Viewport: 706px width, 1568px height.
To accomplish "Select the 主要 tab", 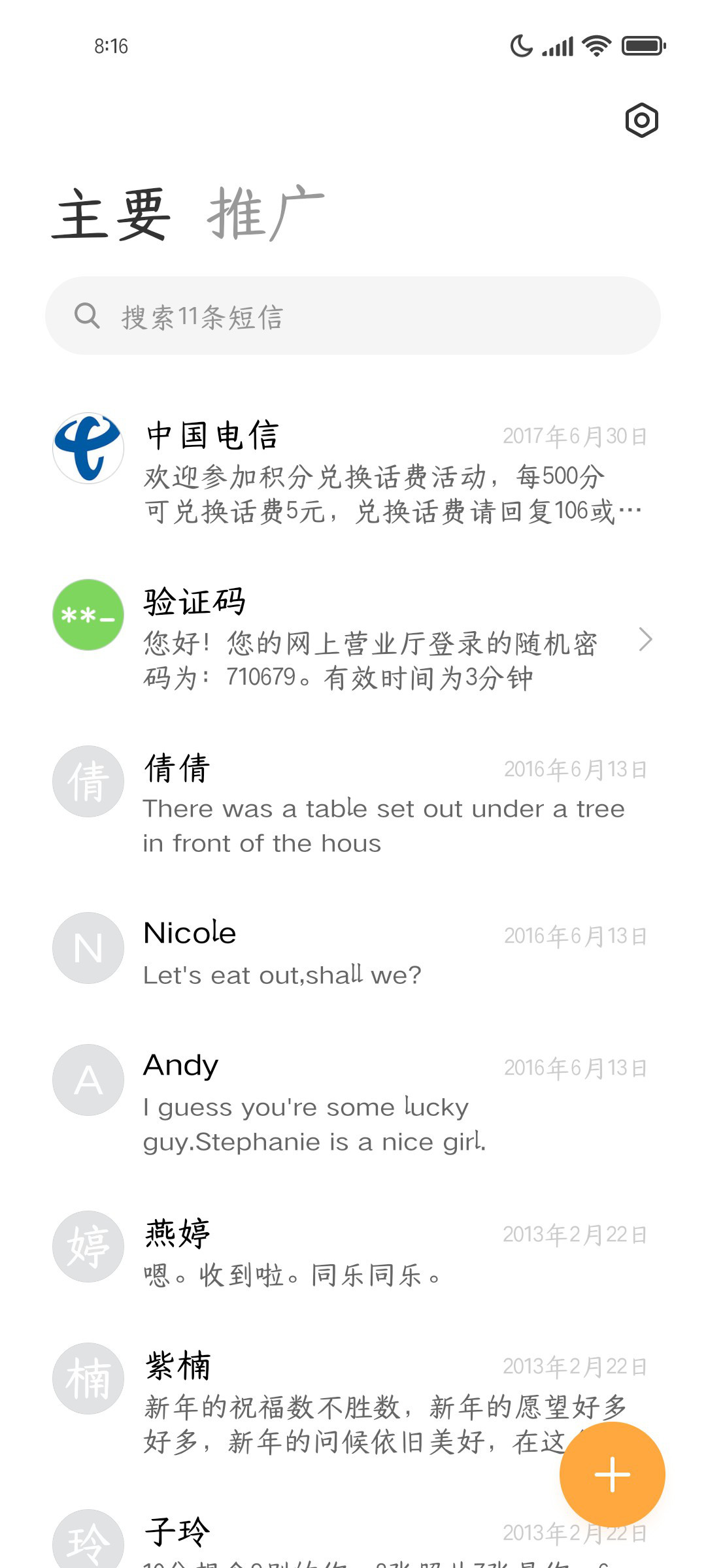I will click(112, 214).
